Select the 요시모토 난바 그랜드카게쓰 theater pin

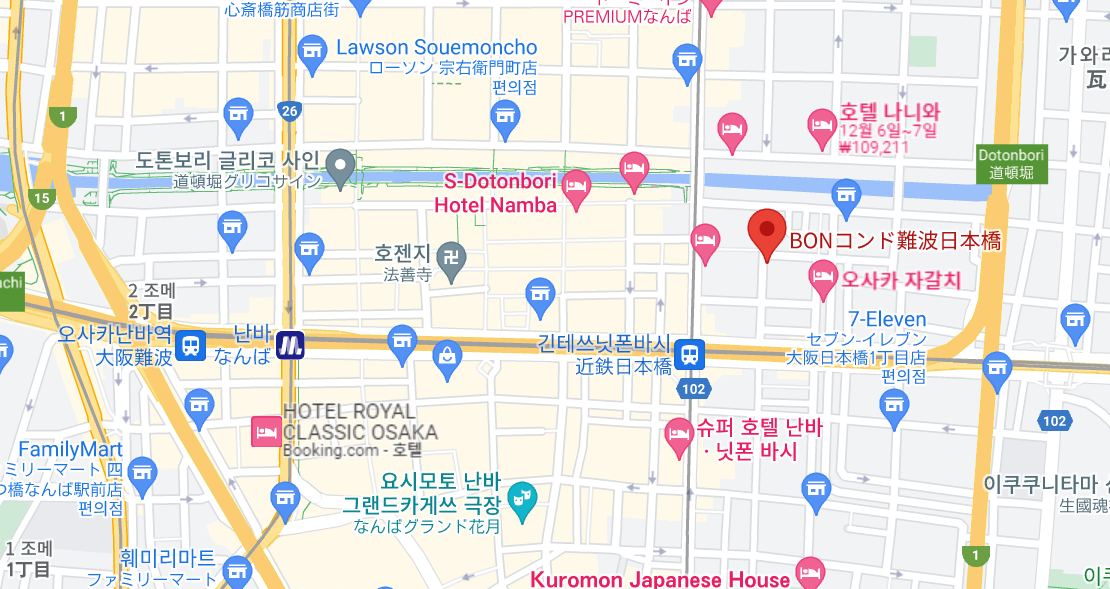point(520,494)
